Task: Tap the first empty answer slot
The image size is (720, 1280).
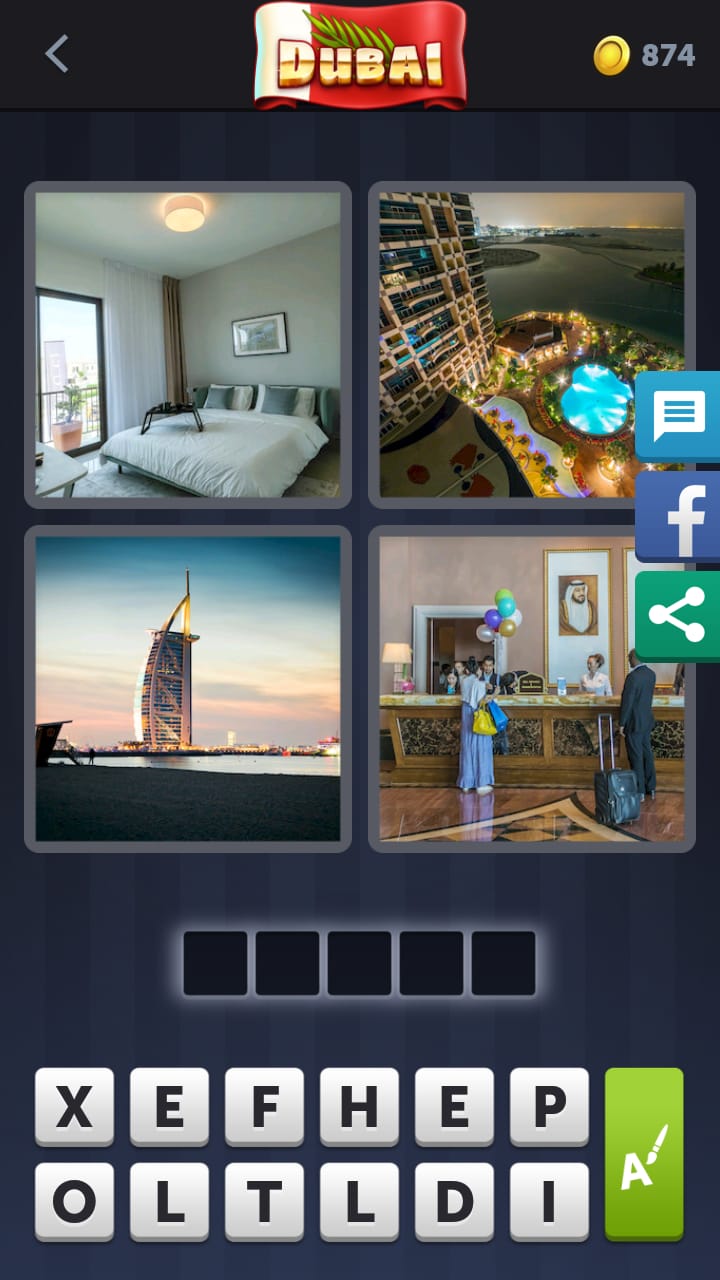Action: pos(215,963)
